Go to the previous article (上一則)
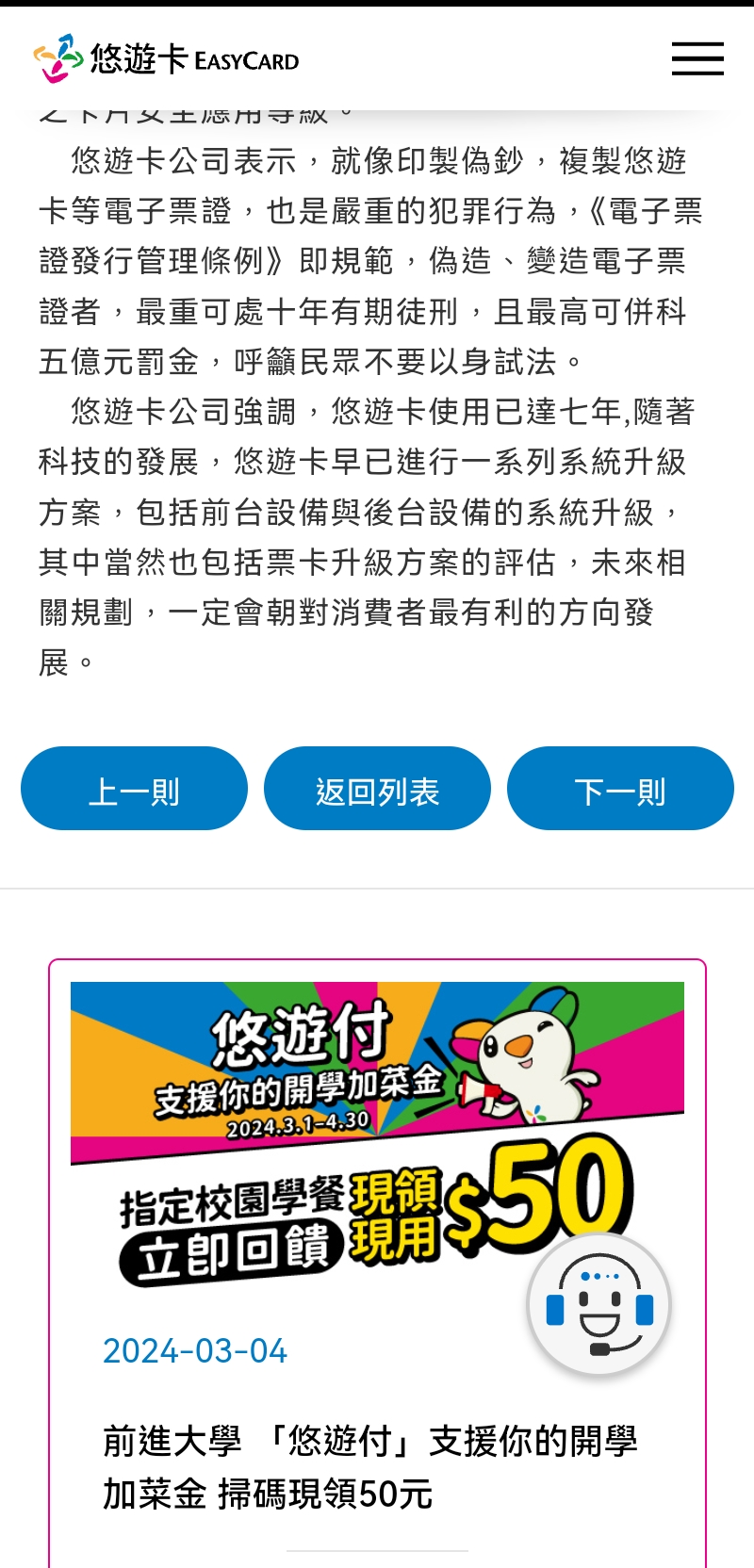This screenshot has height=1568, width=754. click(134, 789)
